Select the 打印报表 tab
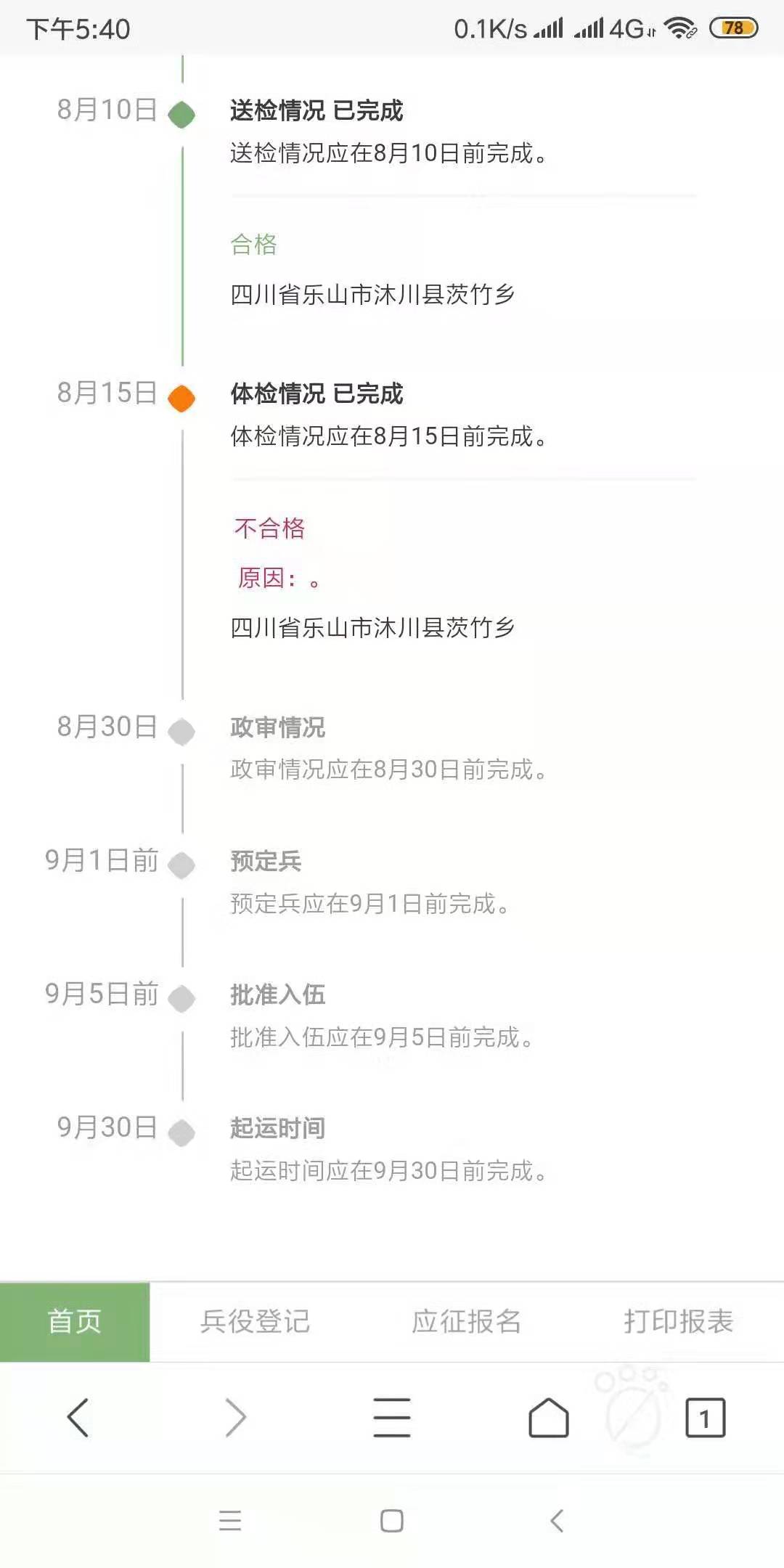 (x=678, y=1321)
